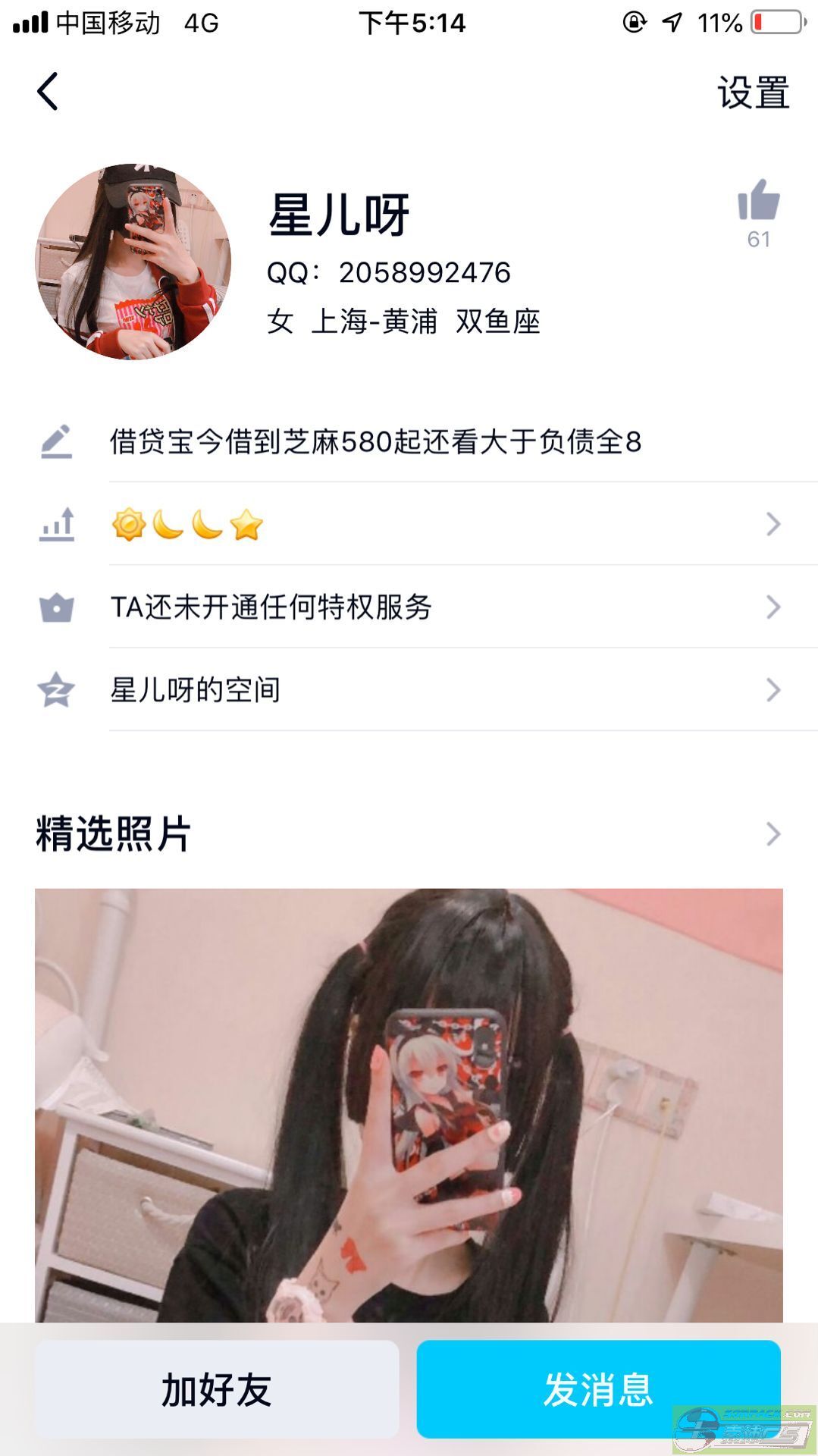
Task: Open the QQ level row with sun and moon icons
Action: click(447, 524)
